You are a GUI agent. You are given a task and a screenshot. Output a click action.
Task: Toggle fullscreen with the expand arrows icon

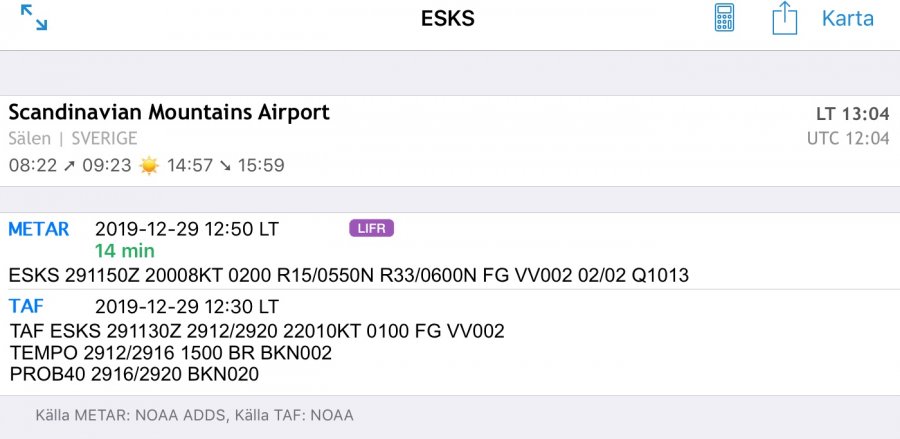point(34,18)
